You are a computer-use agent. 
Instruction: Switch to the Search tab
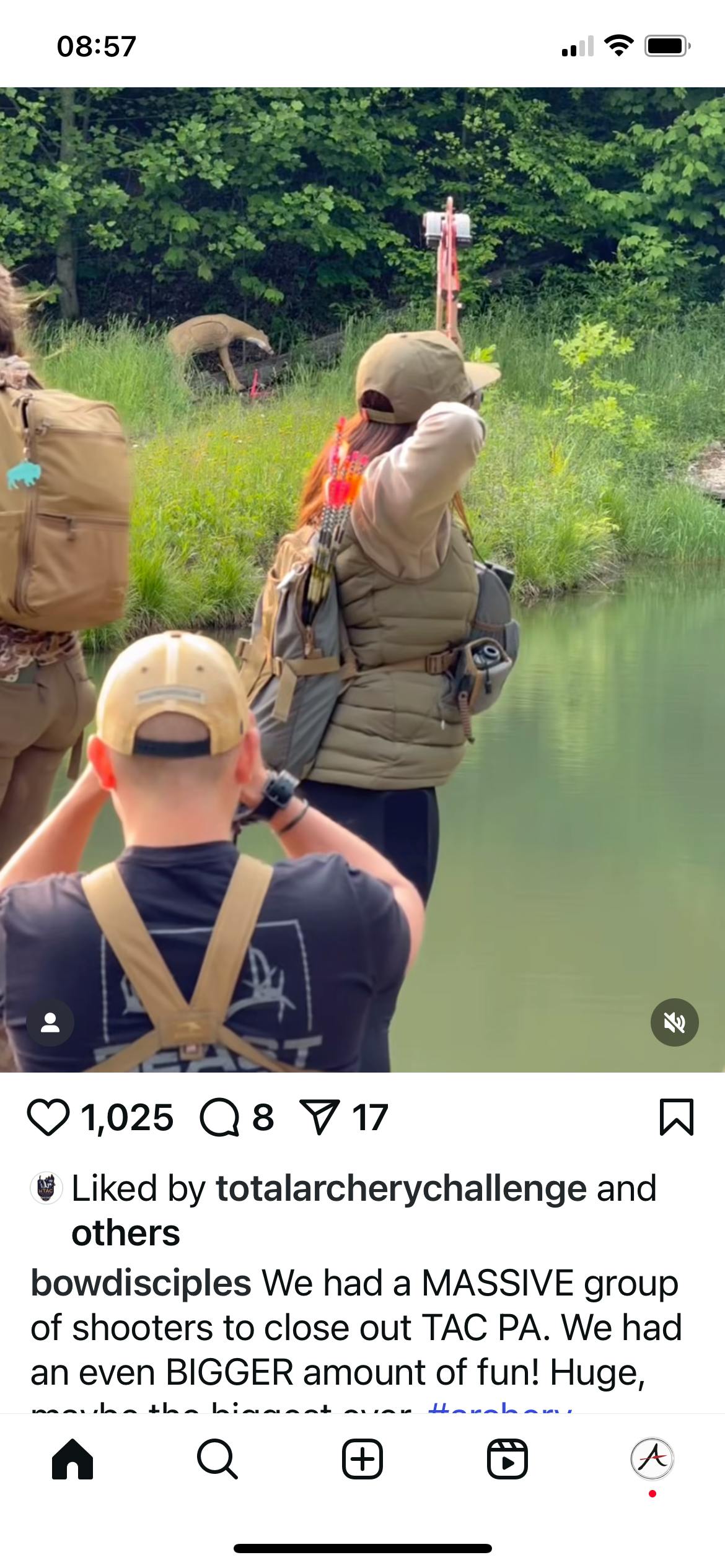pos(217,1460)
